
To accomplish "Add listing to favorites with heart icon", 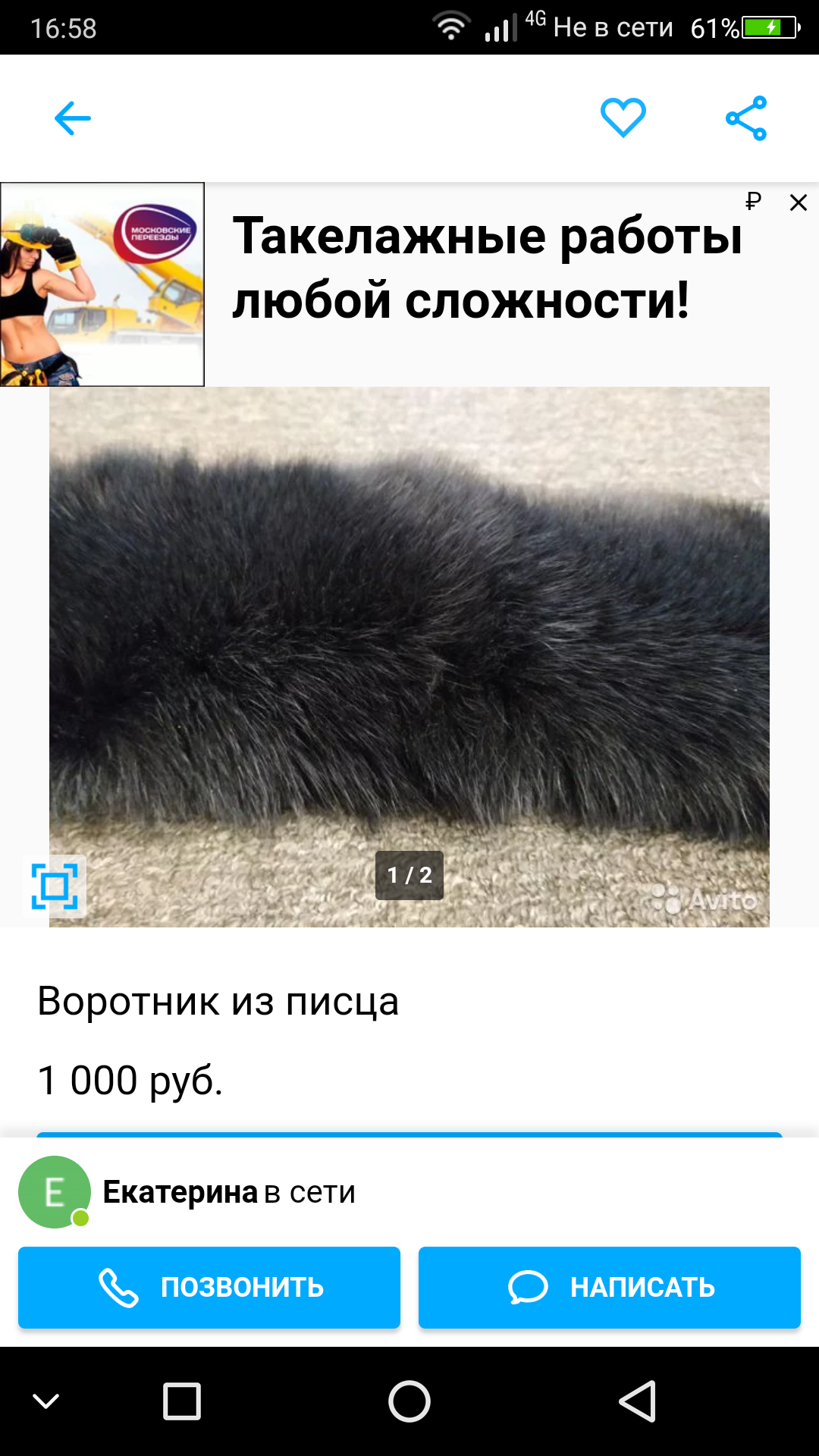I will click(x=623, y=118).
